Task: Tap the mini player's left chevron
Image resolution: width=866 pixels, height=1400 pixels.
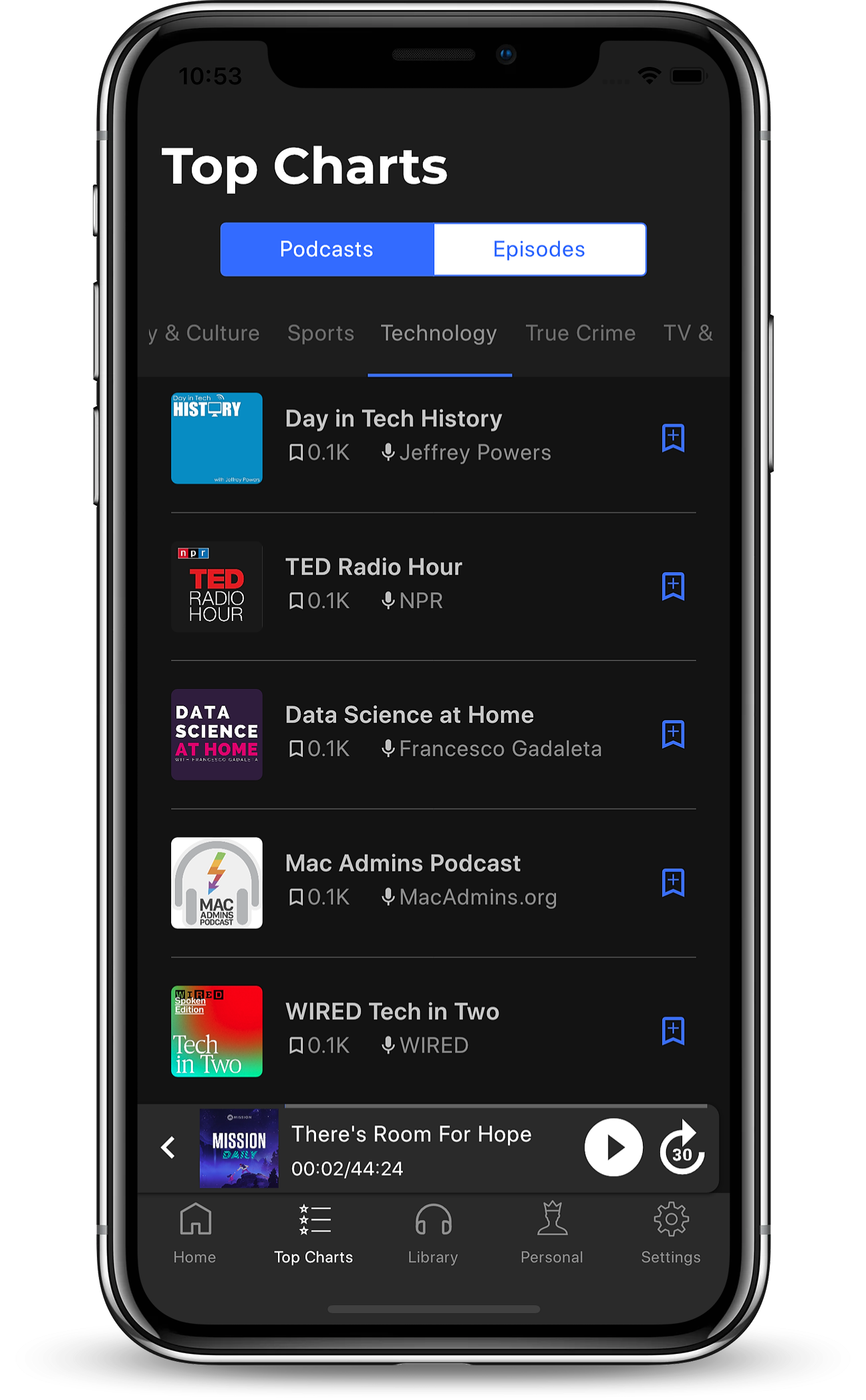Action: coord(168,1147)
